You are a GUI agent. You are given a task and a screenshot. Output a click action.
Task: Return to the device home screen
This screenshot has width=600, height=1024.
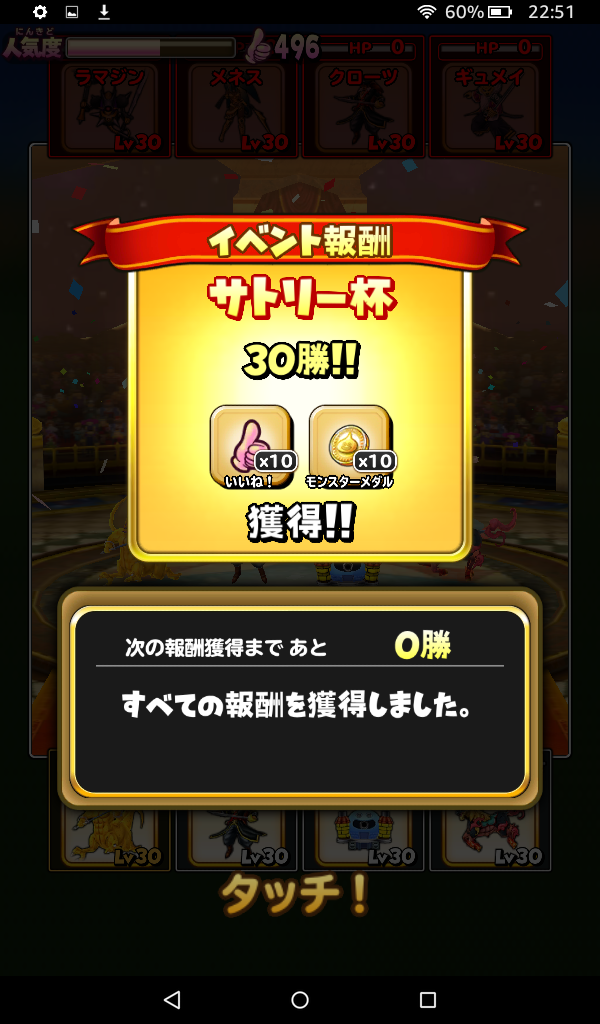coord(300,999)
